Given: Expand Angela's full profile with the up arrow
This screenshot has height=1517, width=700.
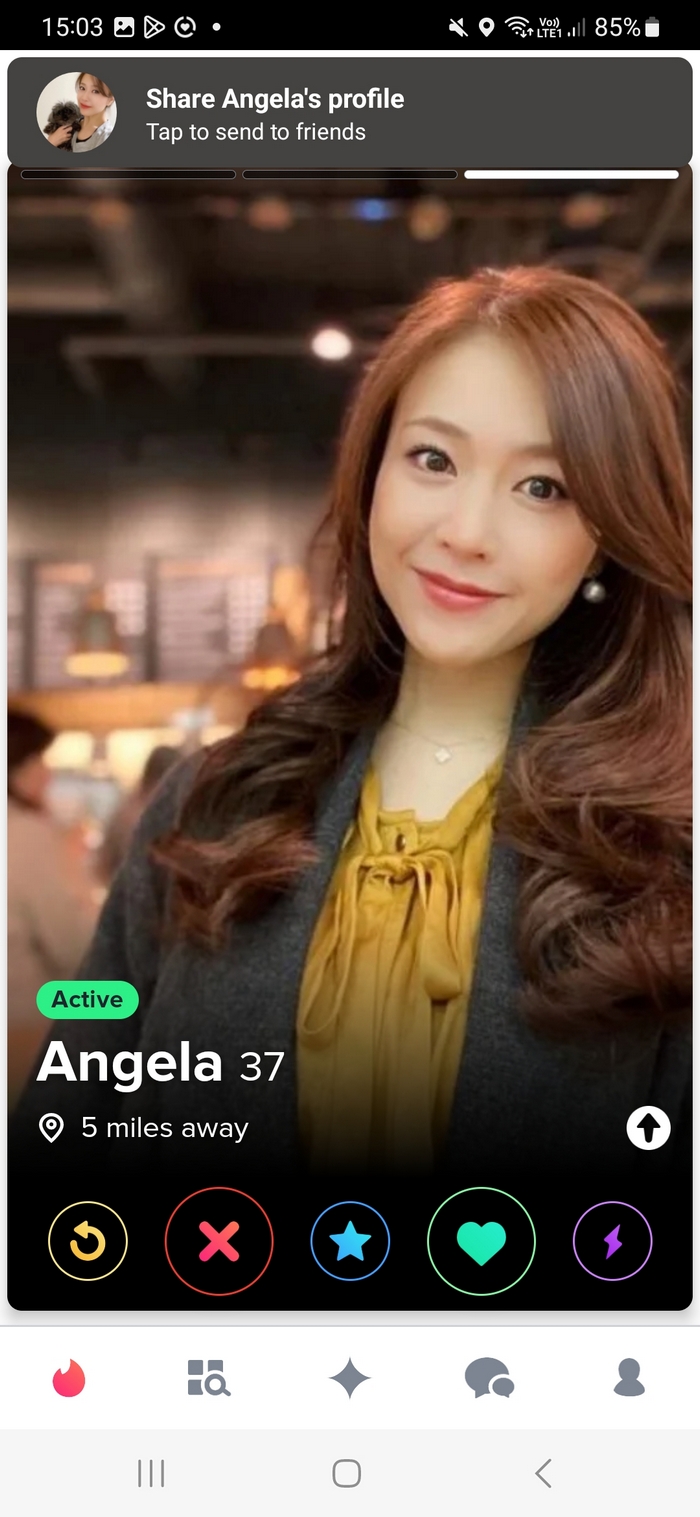Looking at the screenshot, I should pos(648,1128).
